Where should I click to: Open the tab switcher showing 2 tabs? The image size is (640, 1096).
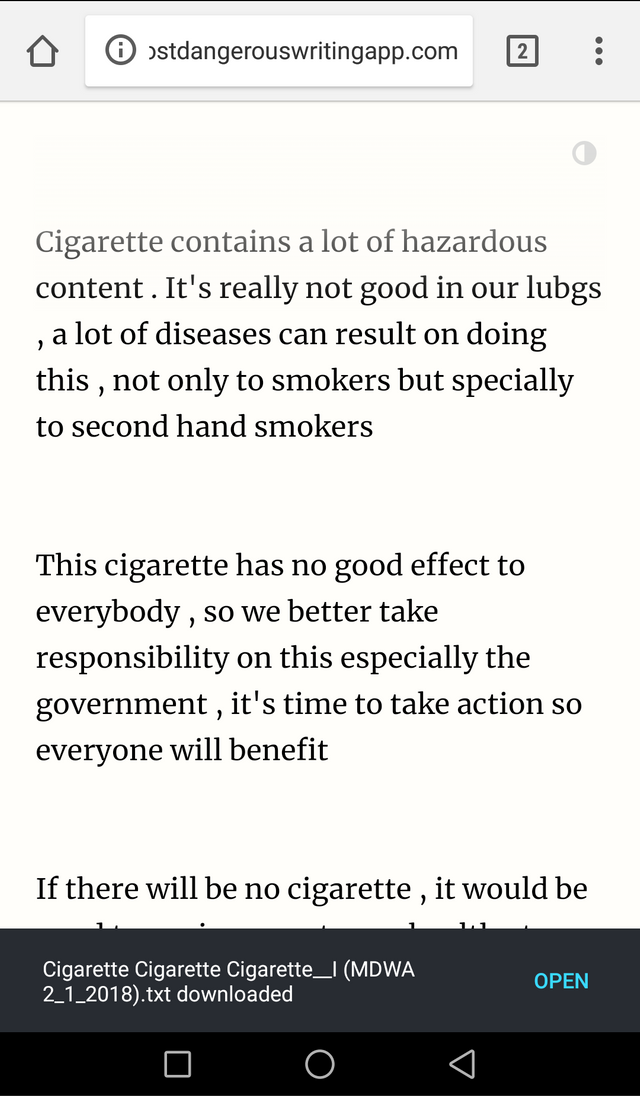522,51
